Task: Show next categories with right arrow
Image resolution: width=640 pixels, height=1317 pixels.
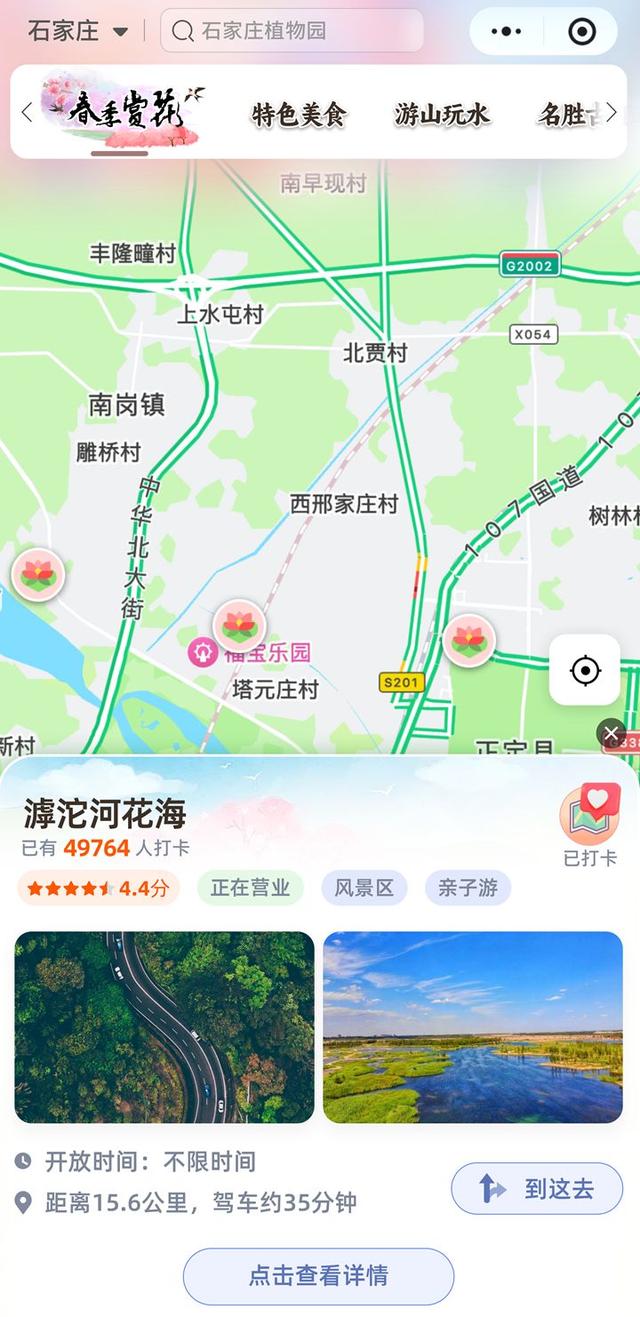Action: click(611, 113)
